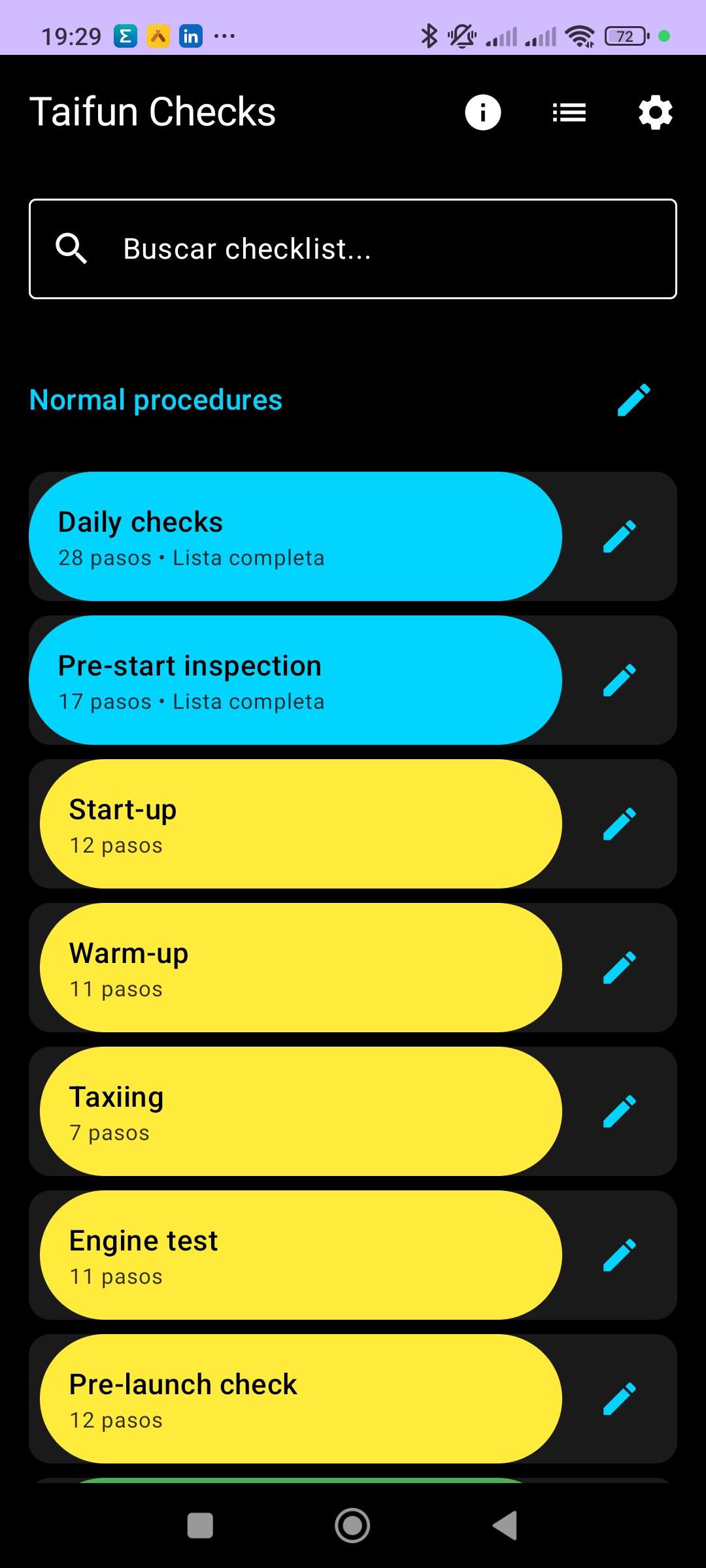Edit the Taxiing checklist
This screenshot has width=706, height=1568.
coord(619,1111)
